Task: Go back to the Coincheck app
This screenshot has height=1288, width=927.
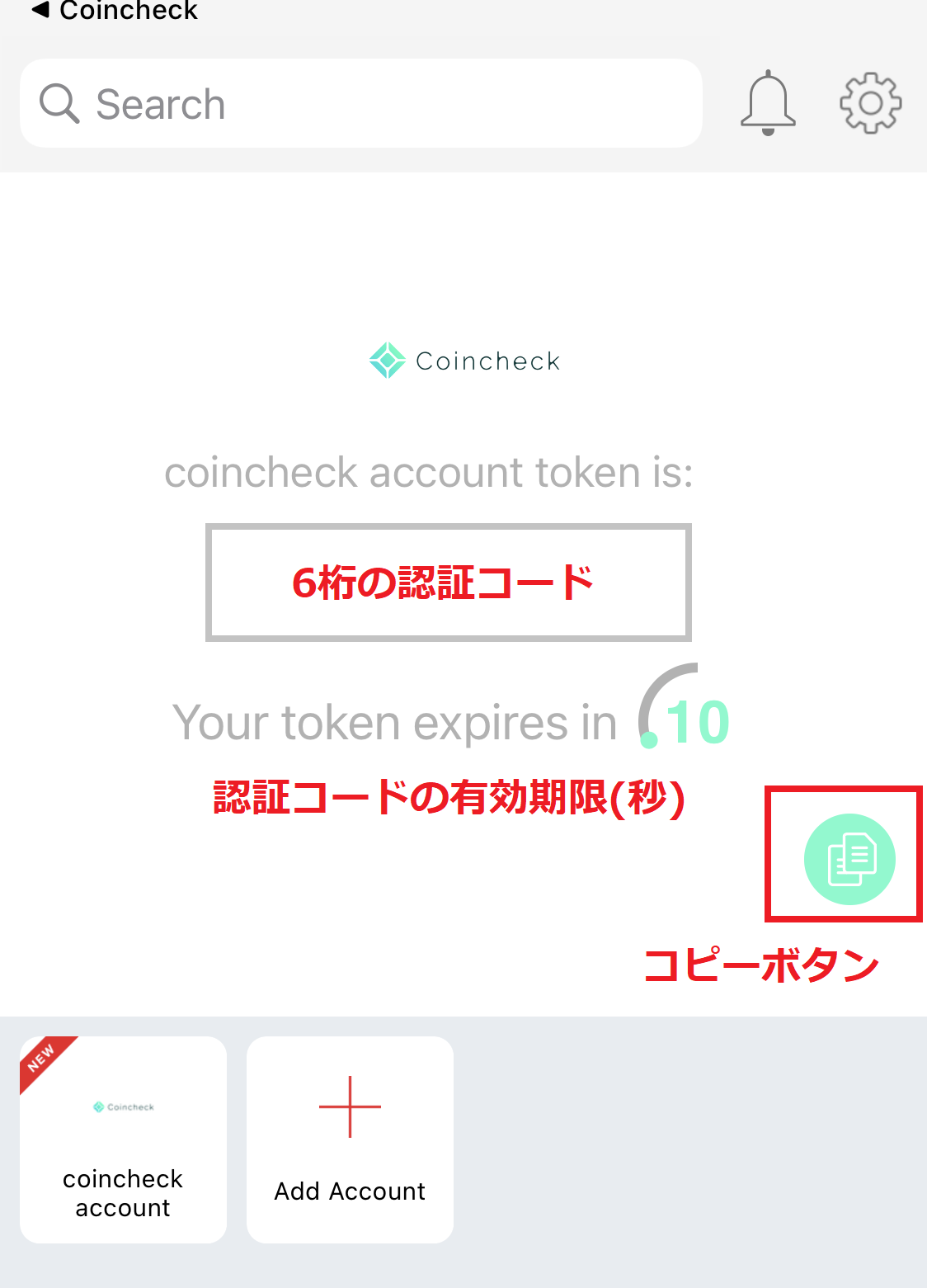Action: coord(114,11)
